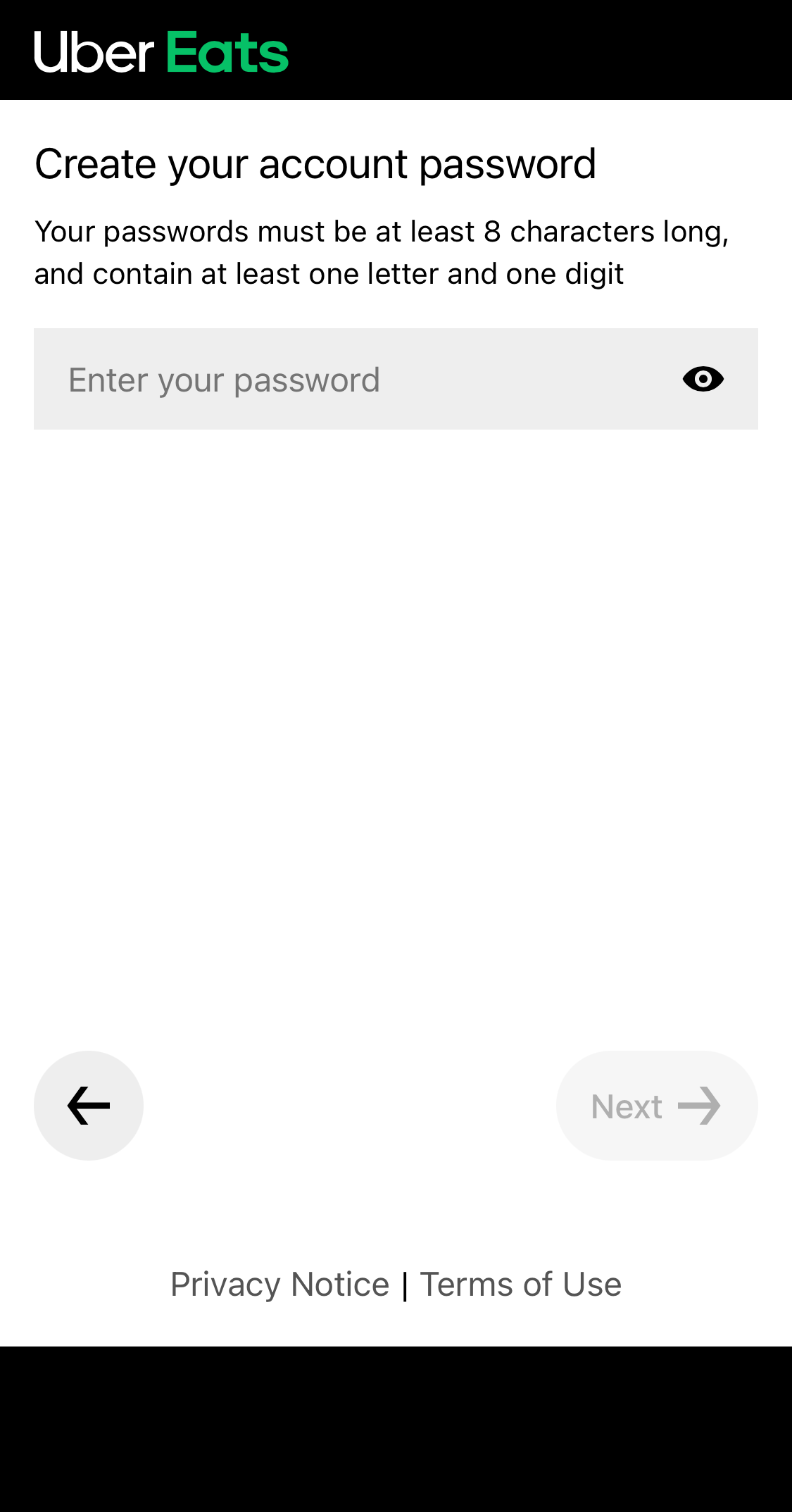
Task: Show the typed password using the eye toggle
Action: (703, 379)
